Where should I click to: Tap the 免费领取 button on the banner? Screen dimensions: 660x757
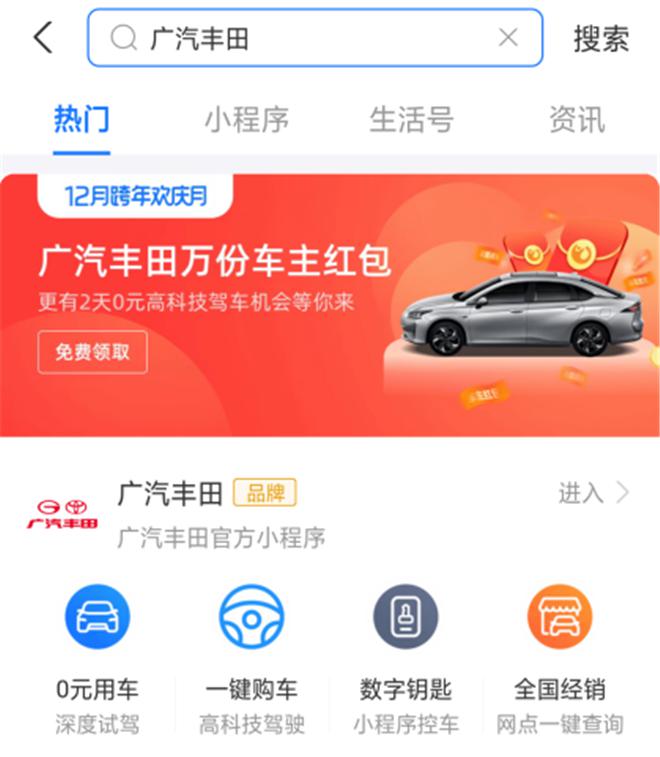[92, 352]
